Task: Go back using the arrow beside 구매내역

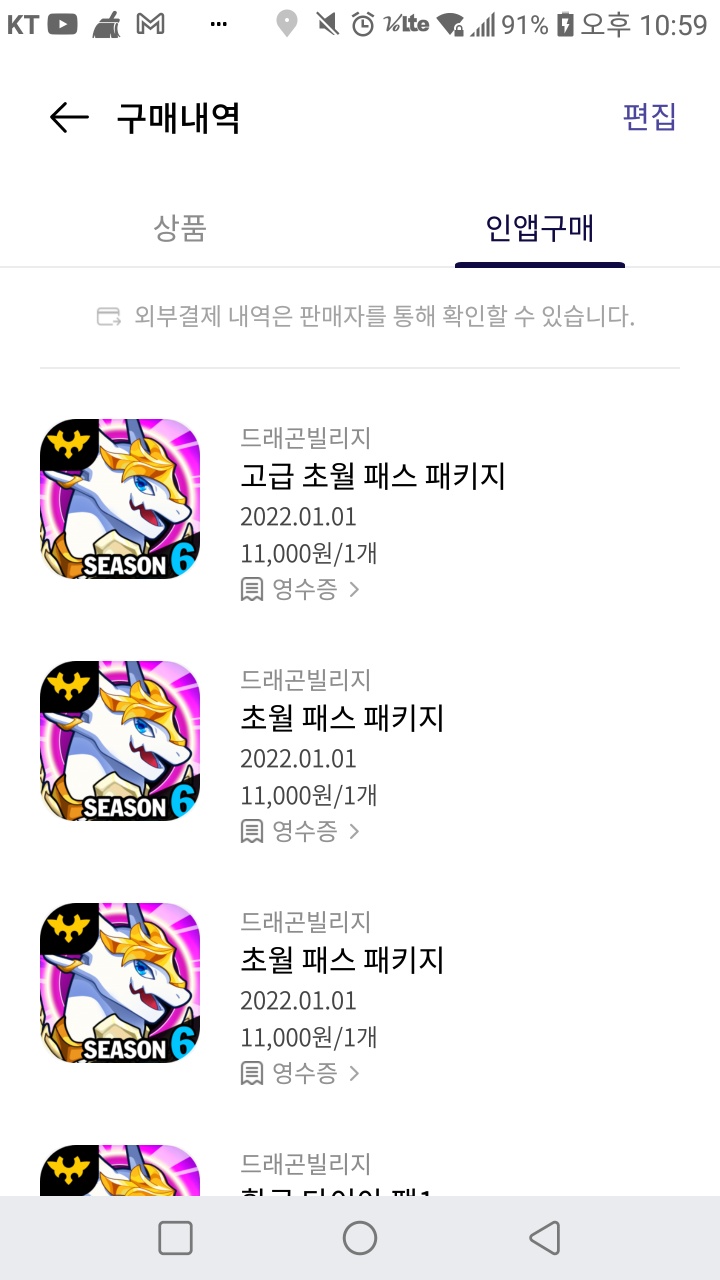Action: point(69,118)
